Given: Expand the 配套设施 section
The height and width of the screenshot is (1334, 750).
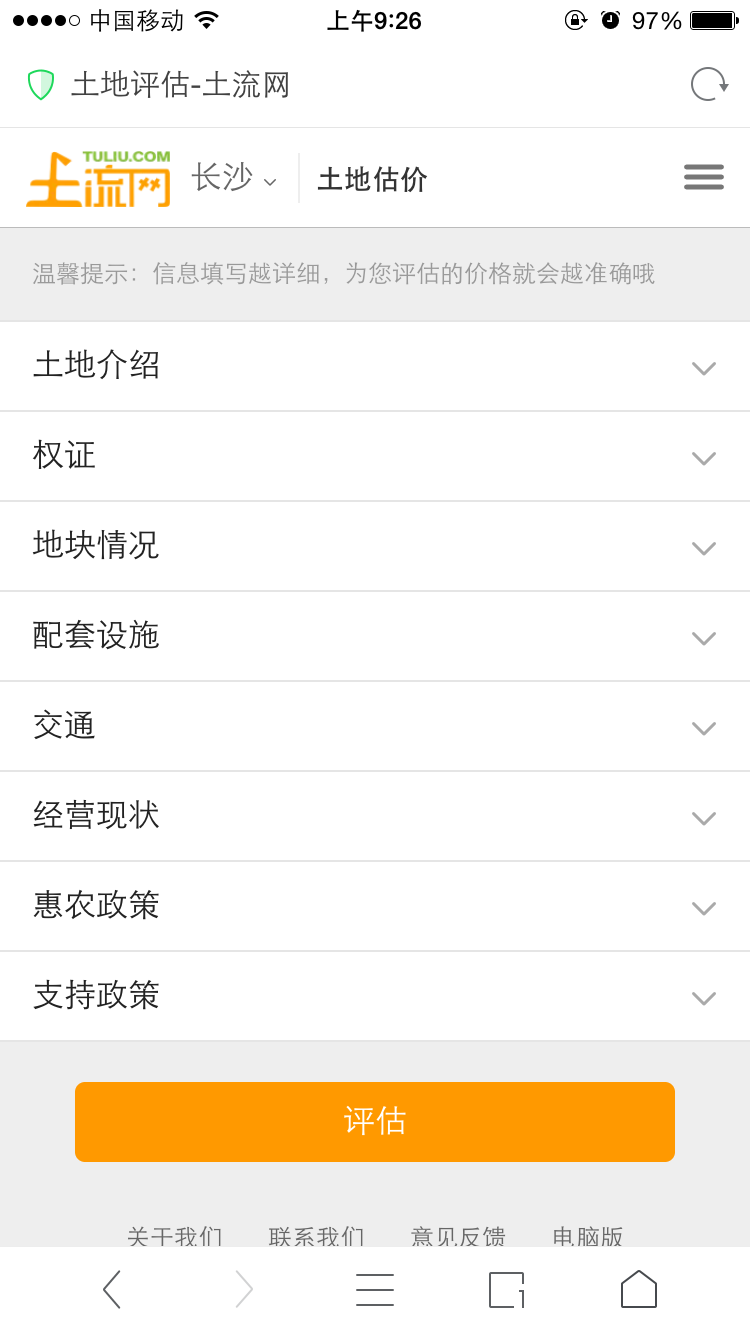Looking at the screenshot, I should pos(375,636).
